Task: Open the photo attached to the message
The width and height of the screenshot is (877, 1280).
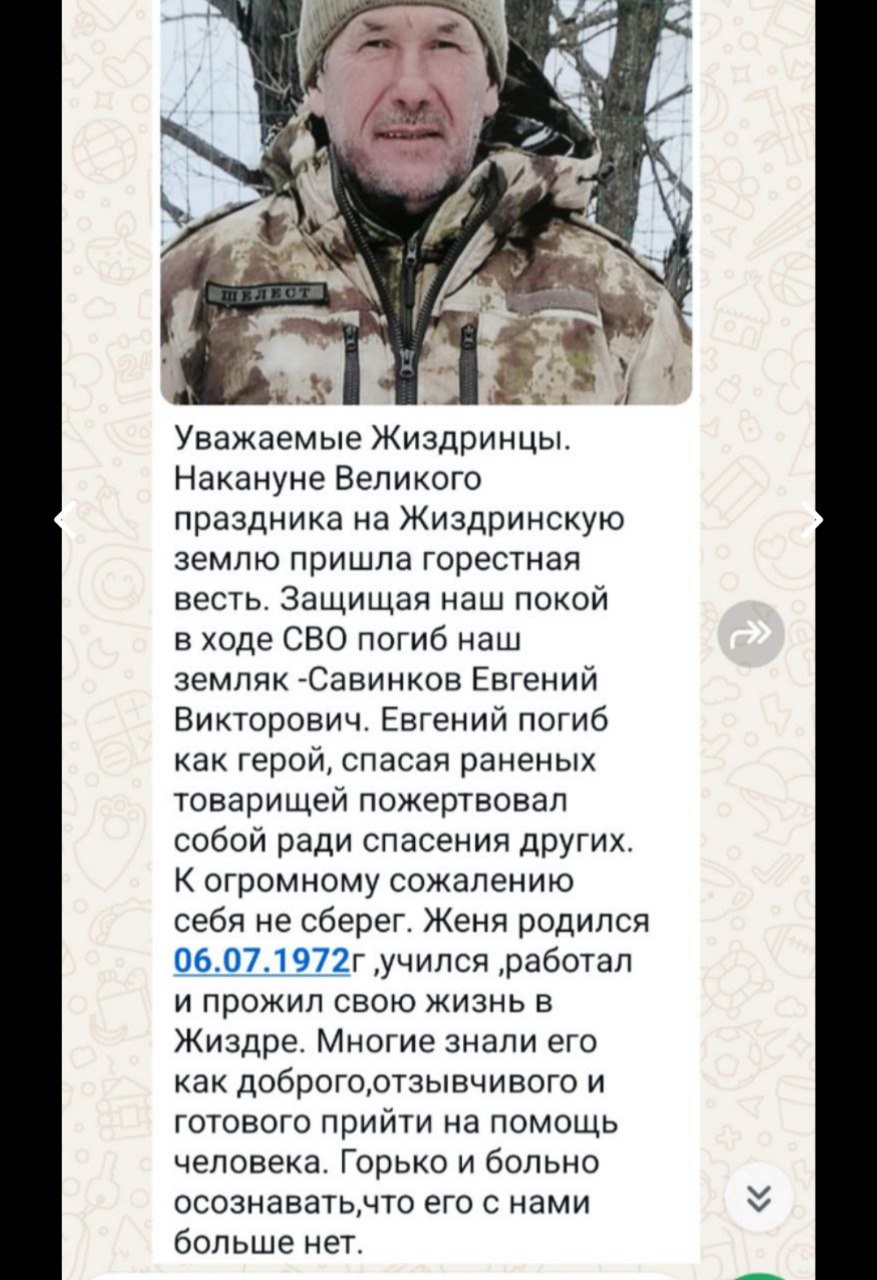Action: [425, 200]
